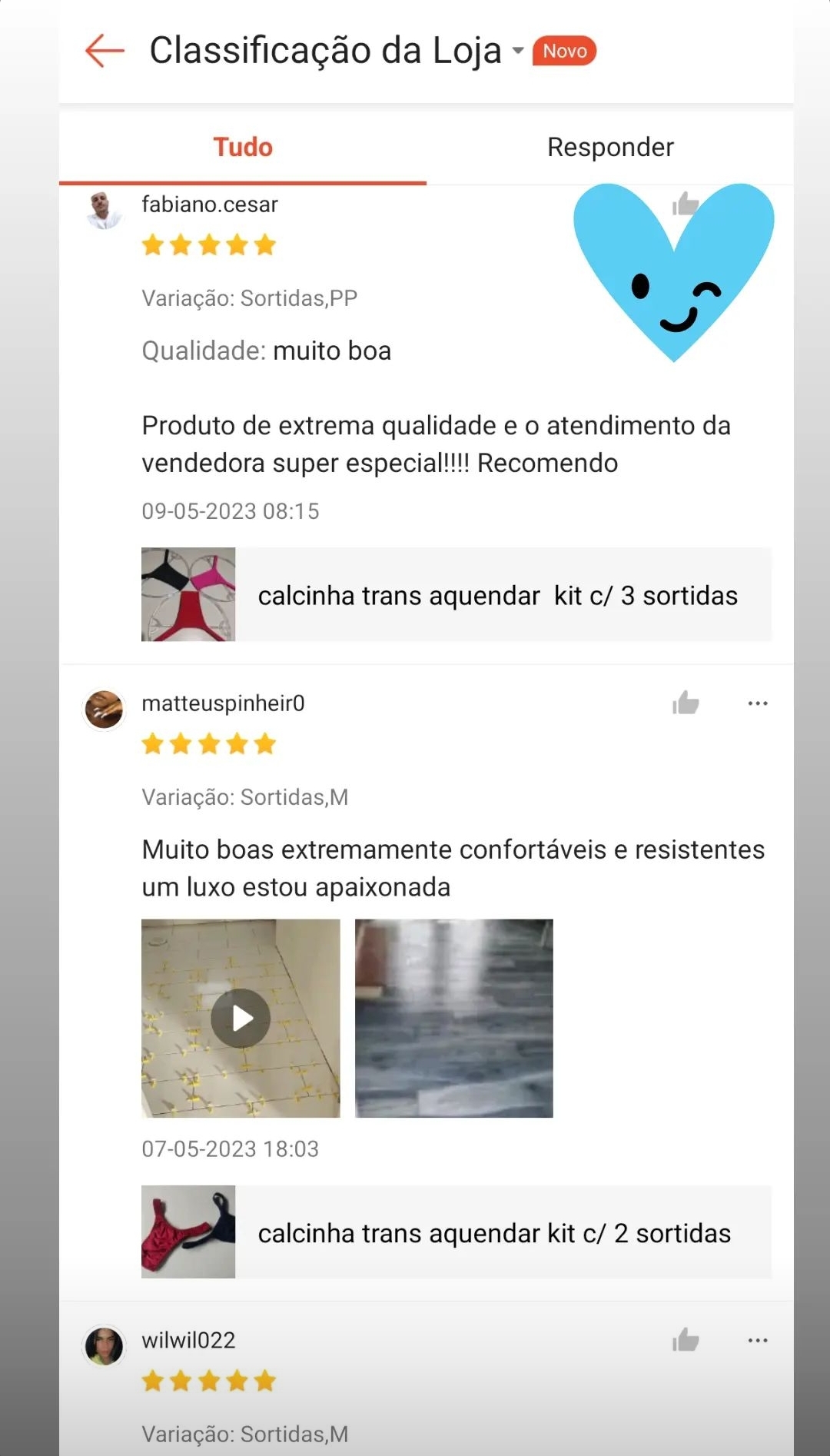830x1456 pixels.
Task: Open fabiano.cesar's profile picture
Action: [104, 211]
